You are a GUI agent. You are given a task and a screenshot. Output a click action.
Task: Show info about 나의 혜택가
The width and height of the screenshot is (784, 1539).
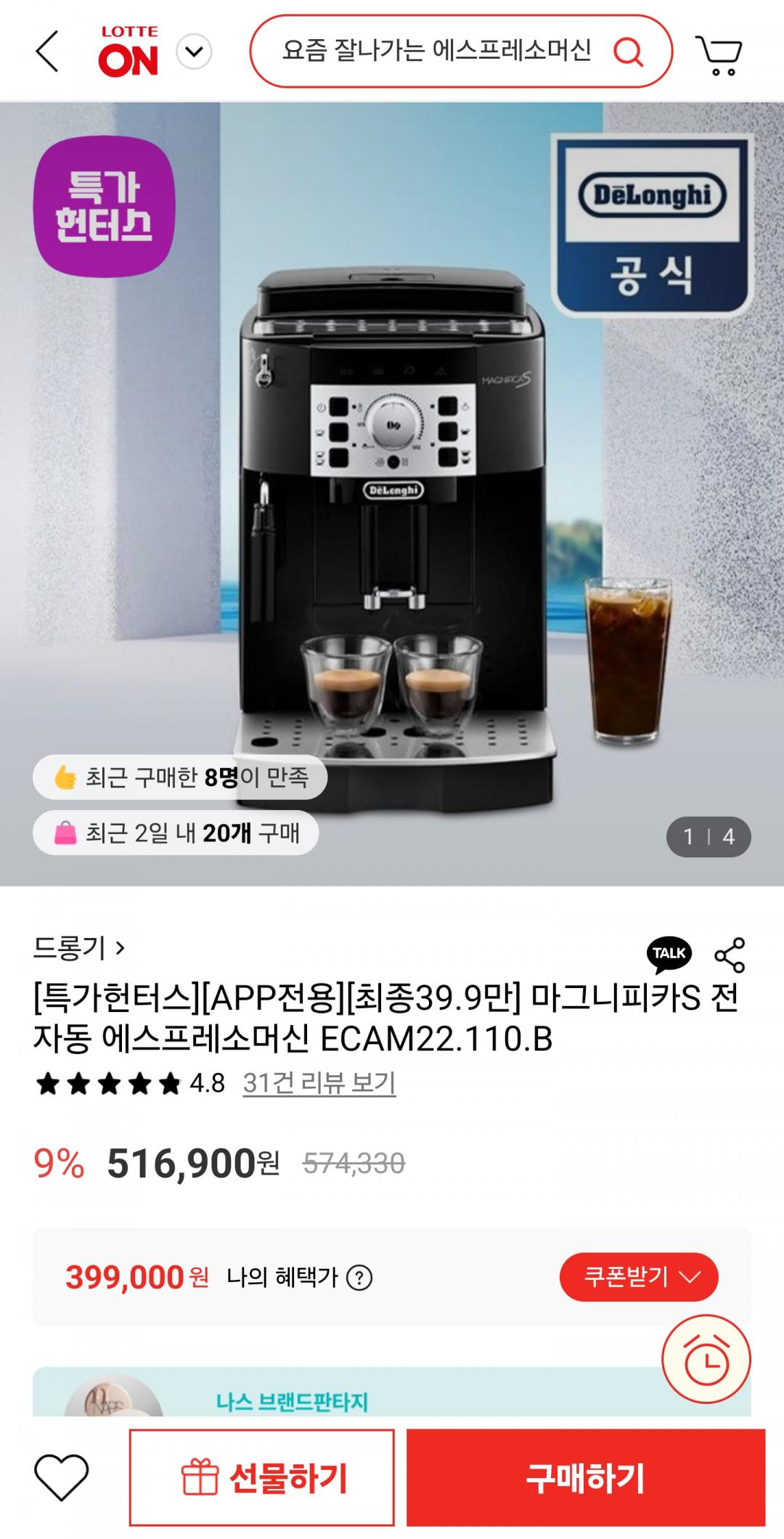(x=359, y=1277)
